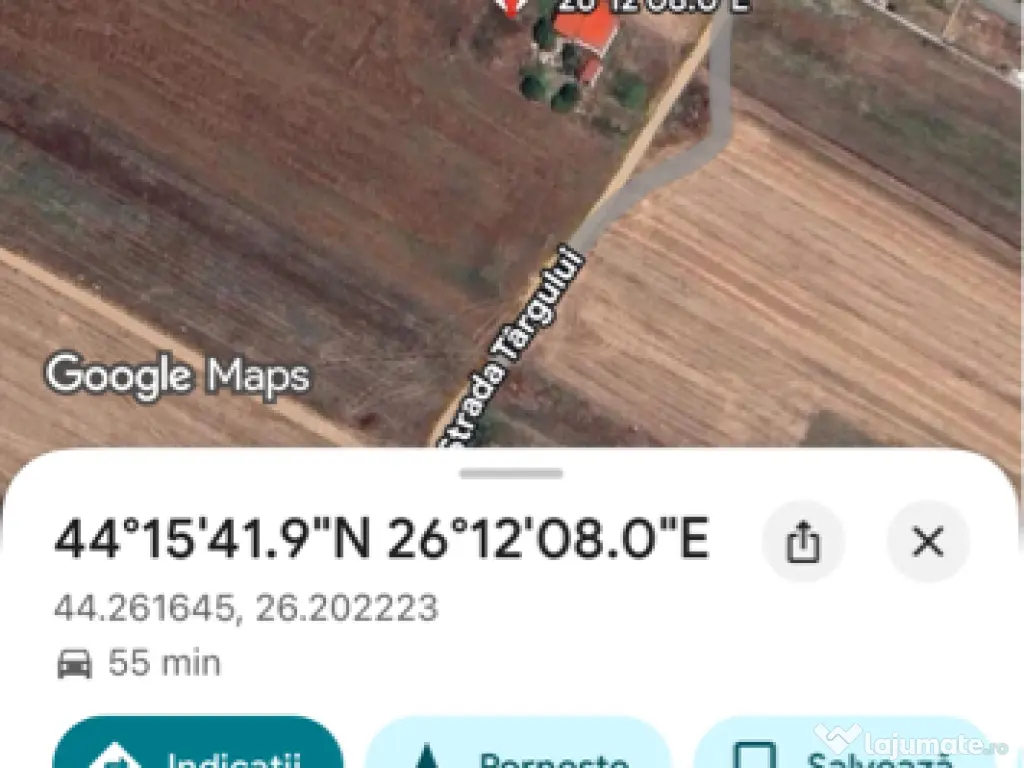This screenshot has height=768, width=1024.
Task: Get directions with the Indicații button
Action: point(198,748)
